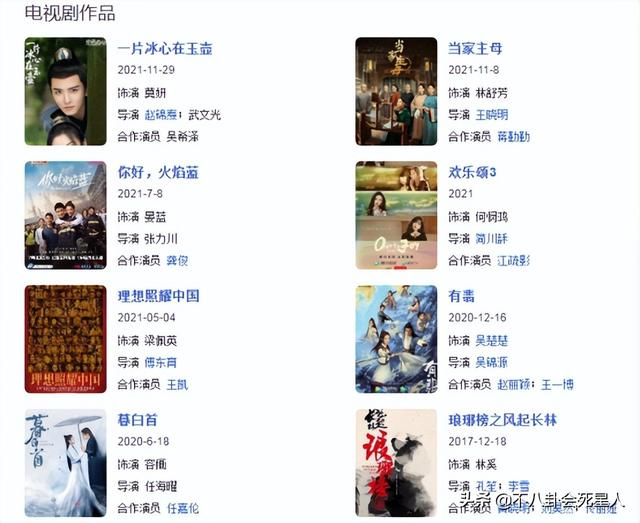The image size is (640, 523).
Task: Open the 当家主母 drama title link
Action: tap(475, 48)
